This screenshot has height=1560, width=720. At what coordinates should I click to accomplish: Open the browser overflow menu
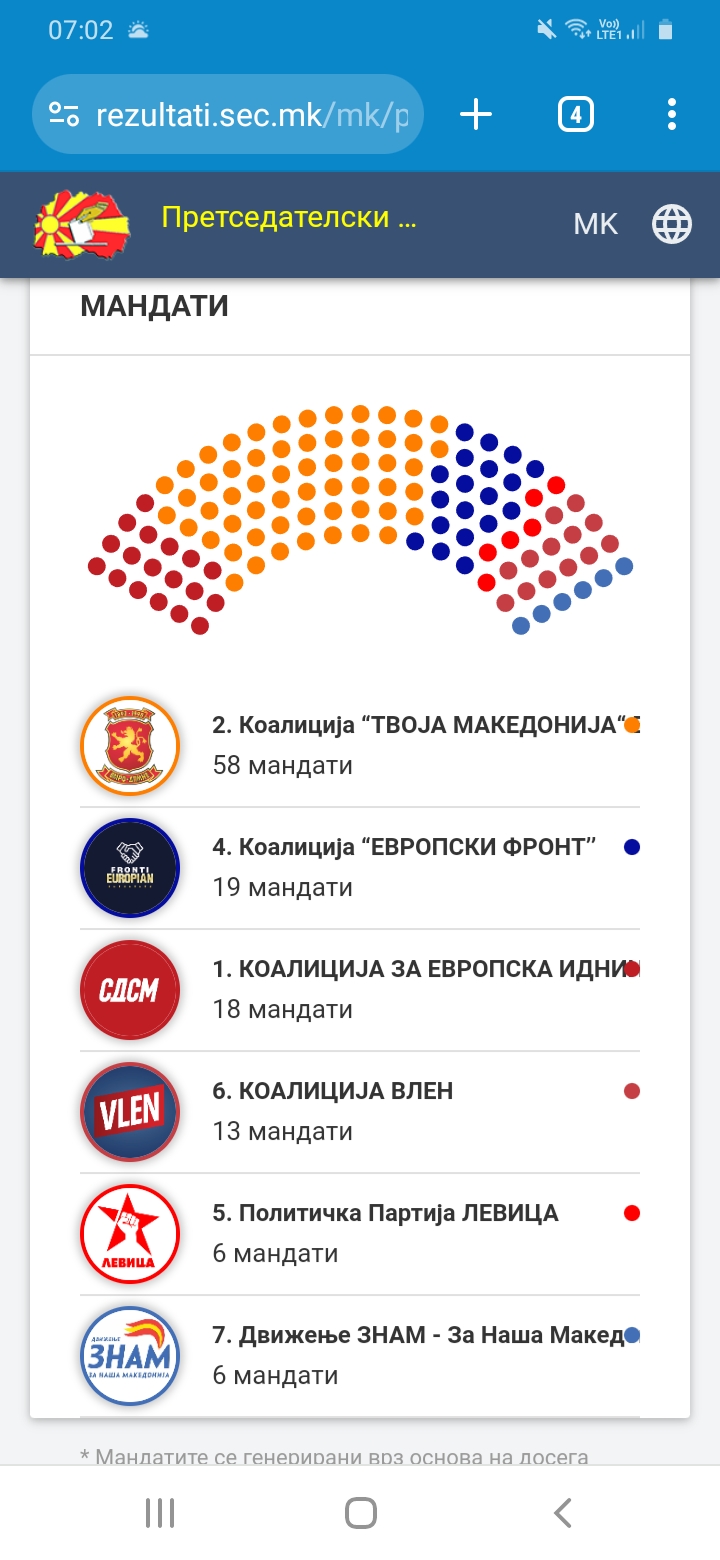click(x=671, y=115)
